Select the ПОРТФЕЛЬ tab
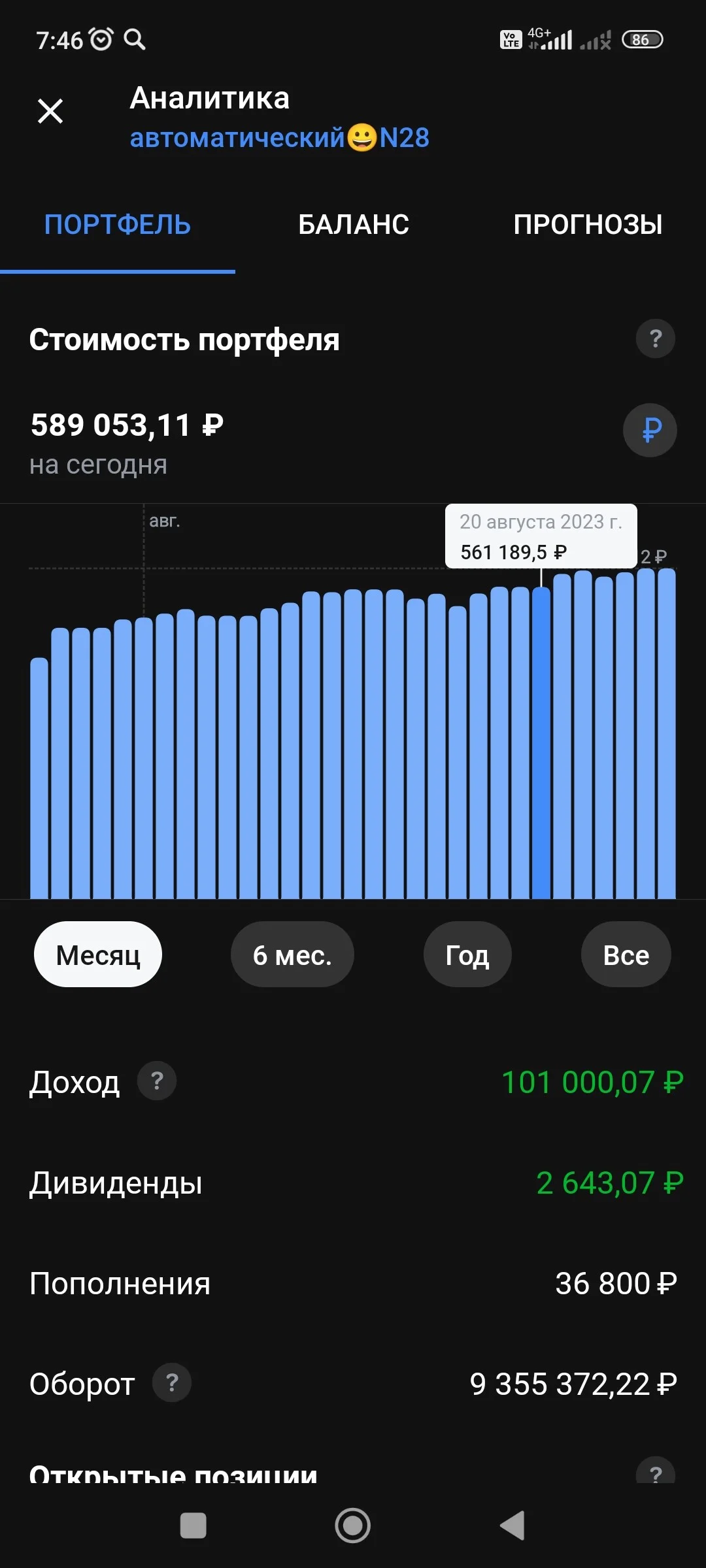Screen dimensions: 706x1568 (x=118, y=225)
